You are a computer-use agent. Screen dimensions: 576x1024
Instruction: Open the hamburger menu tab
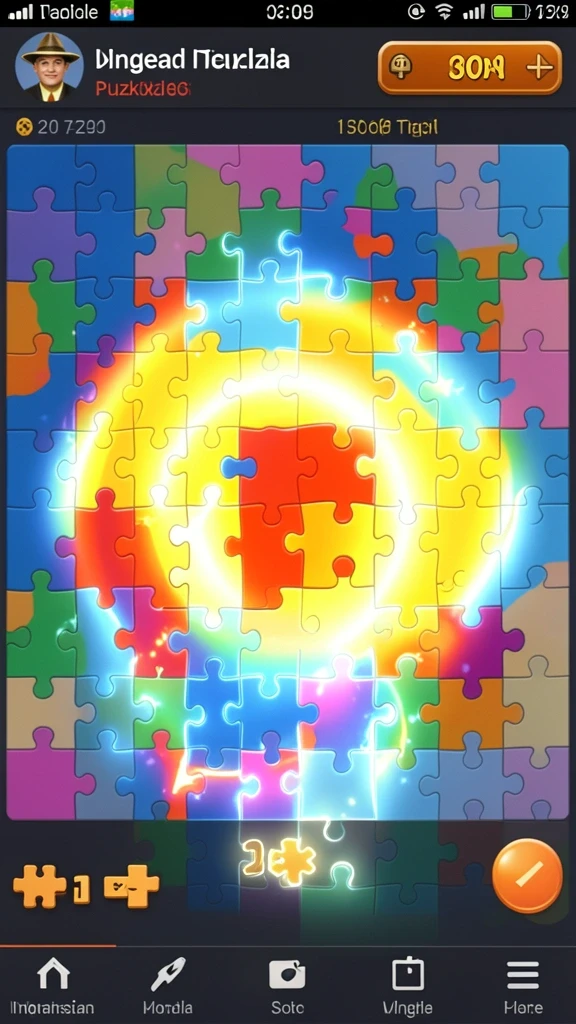tap(522, 985)
